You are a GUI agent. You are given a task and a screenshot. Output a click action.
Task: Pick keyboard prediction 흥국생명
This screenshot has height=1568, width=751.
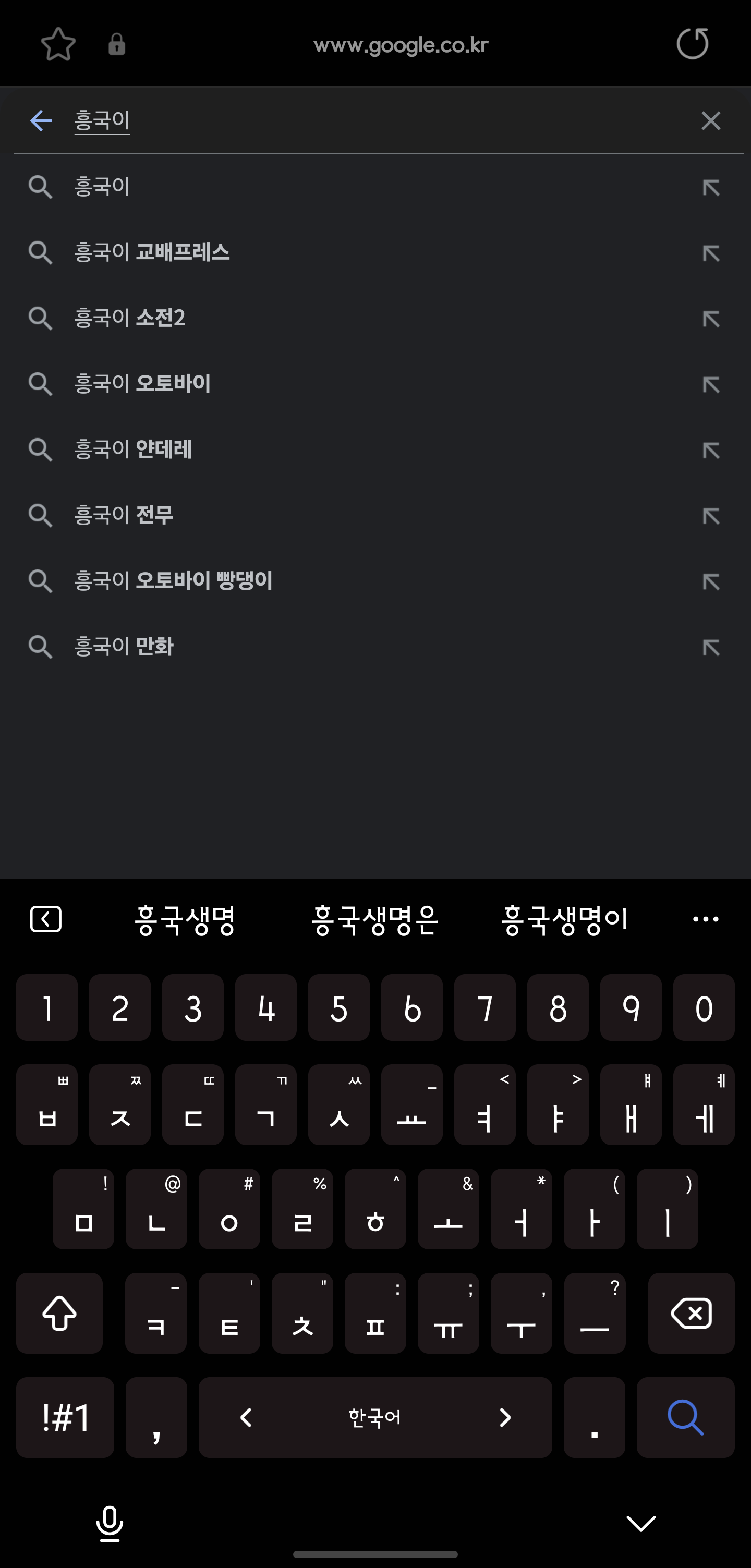tap(185, 920)
